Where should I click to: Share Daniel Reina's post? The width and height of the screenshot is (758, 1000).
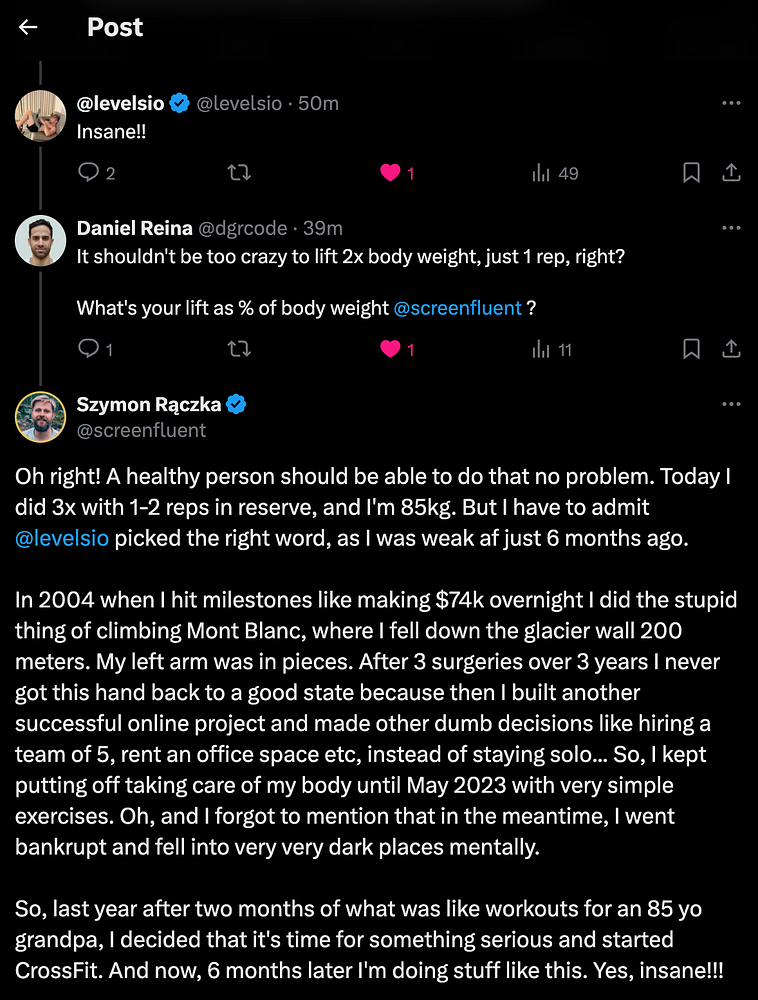[731, 349]
